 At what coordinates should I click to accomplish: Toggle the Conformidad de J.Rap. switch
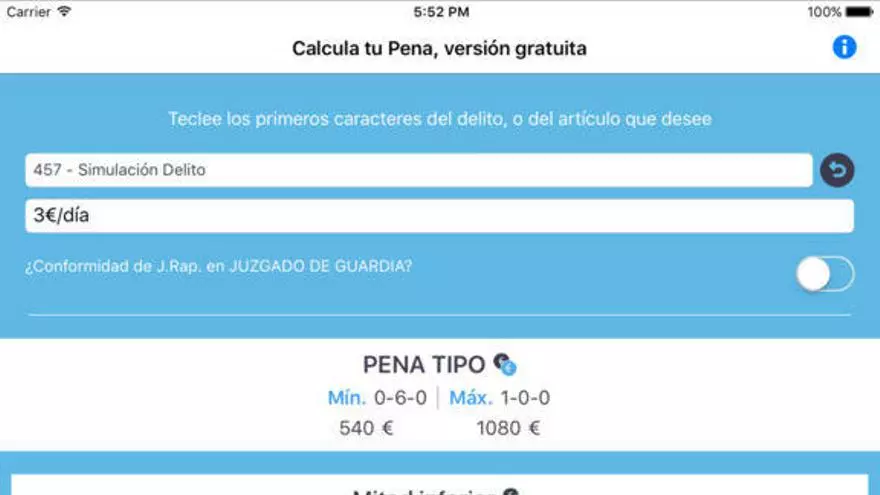click(825, 274)
